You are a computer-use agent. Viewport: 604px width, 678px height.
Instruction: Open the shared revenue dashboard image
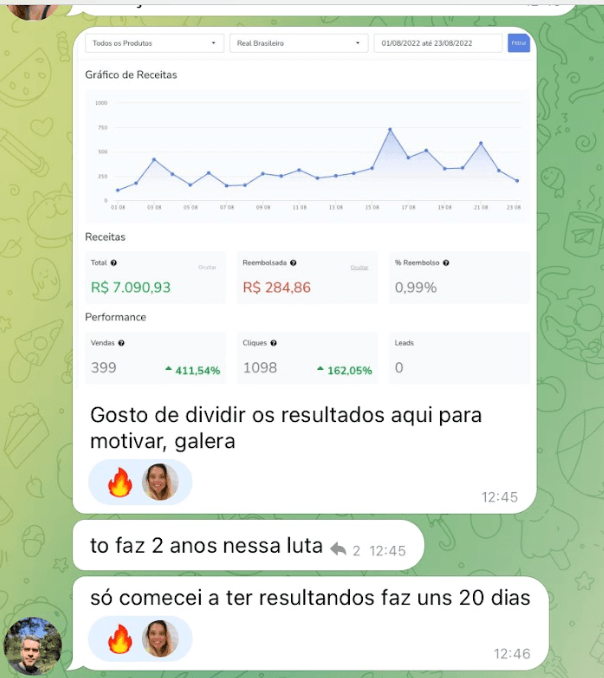305,208
